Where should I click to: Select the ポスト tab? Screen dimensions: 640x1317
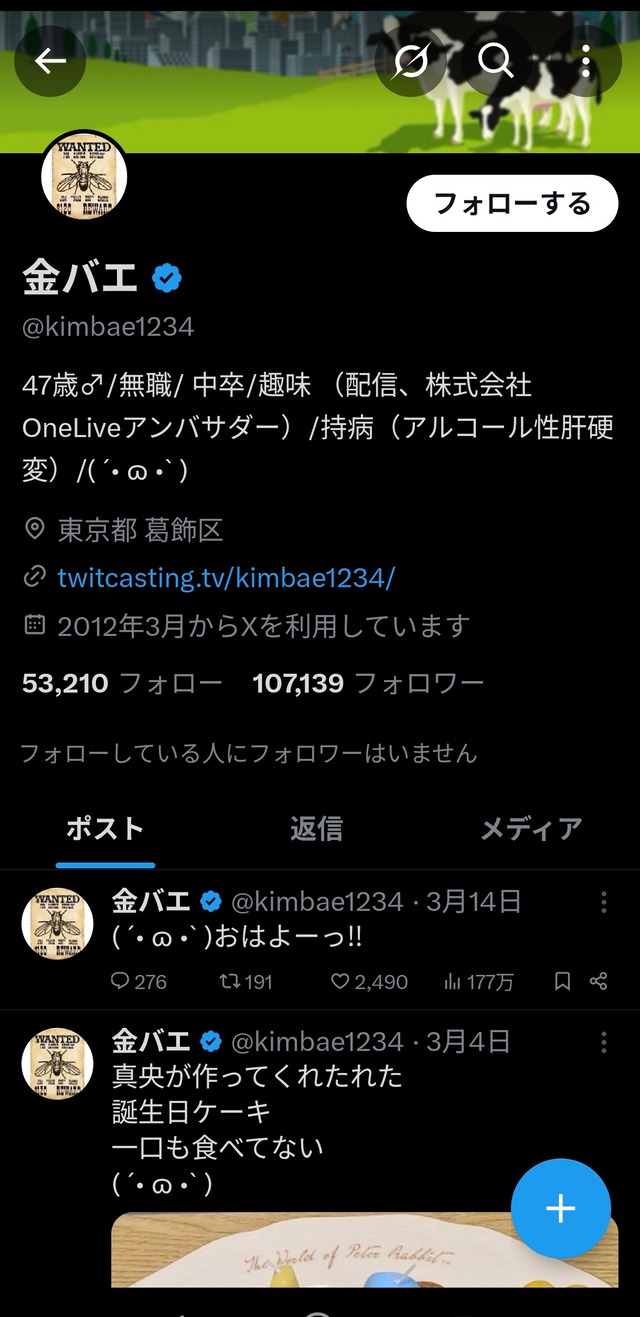click(105, 829)
